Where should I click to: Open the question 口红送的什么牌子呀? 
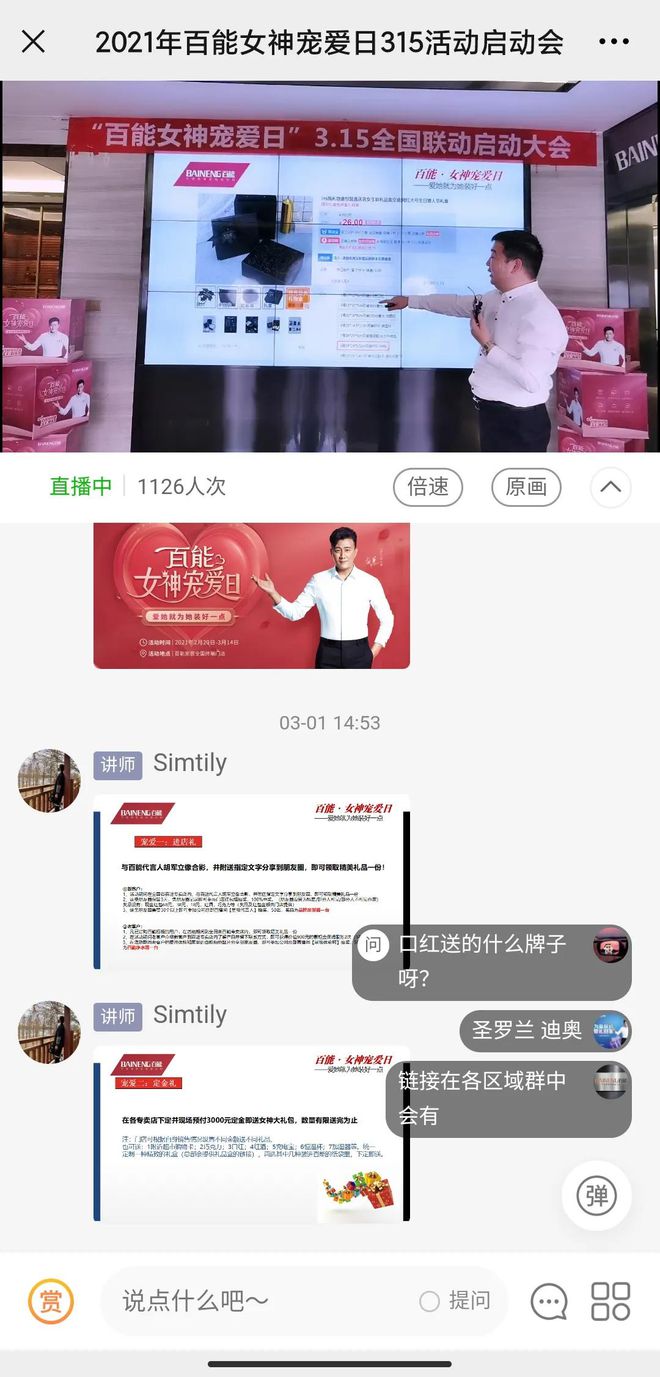[x=491, y=961]
